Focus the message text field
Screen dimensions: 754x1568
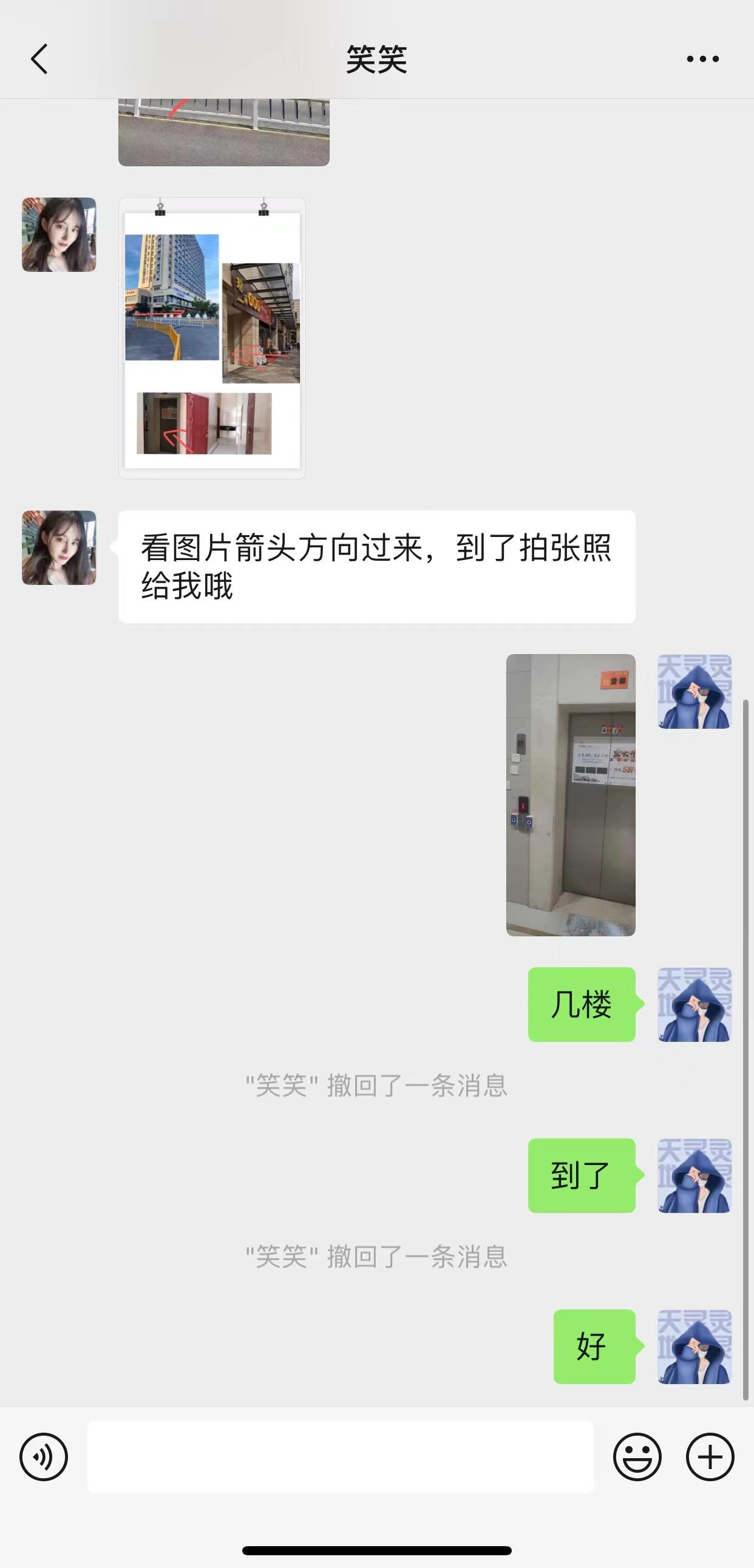click(341, 1457)
